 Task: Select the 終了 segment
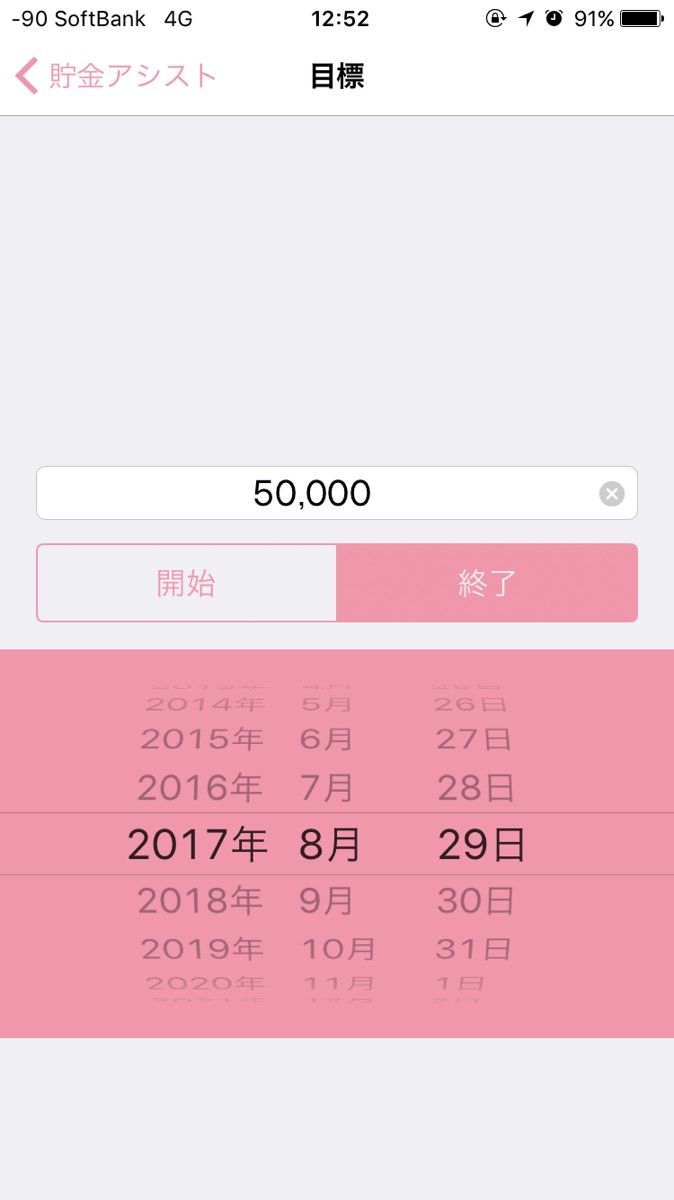(487, 583)
